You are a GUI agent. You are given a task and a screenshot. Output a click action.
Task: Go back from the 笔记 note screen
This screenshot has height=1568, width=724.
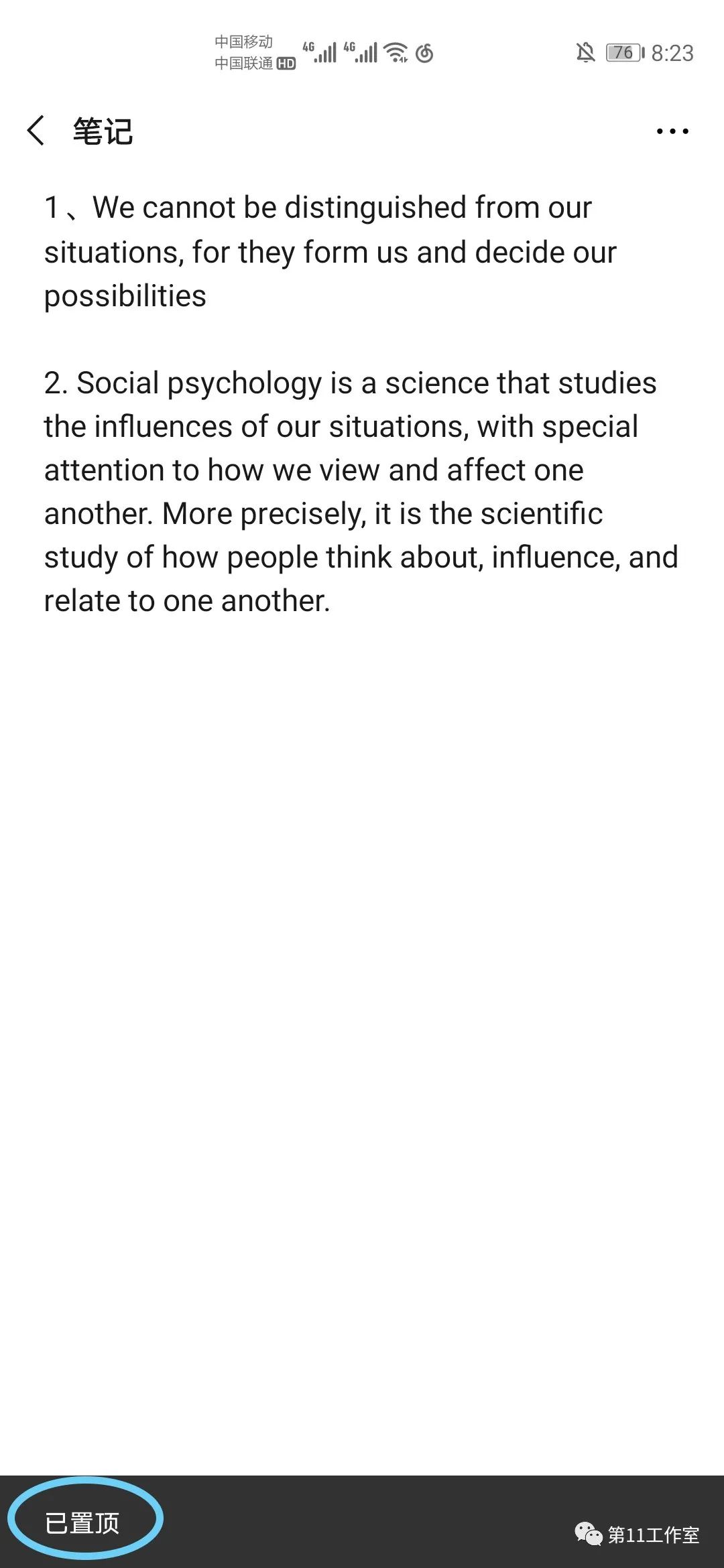(36, 130)
